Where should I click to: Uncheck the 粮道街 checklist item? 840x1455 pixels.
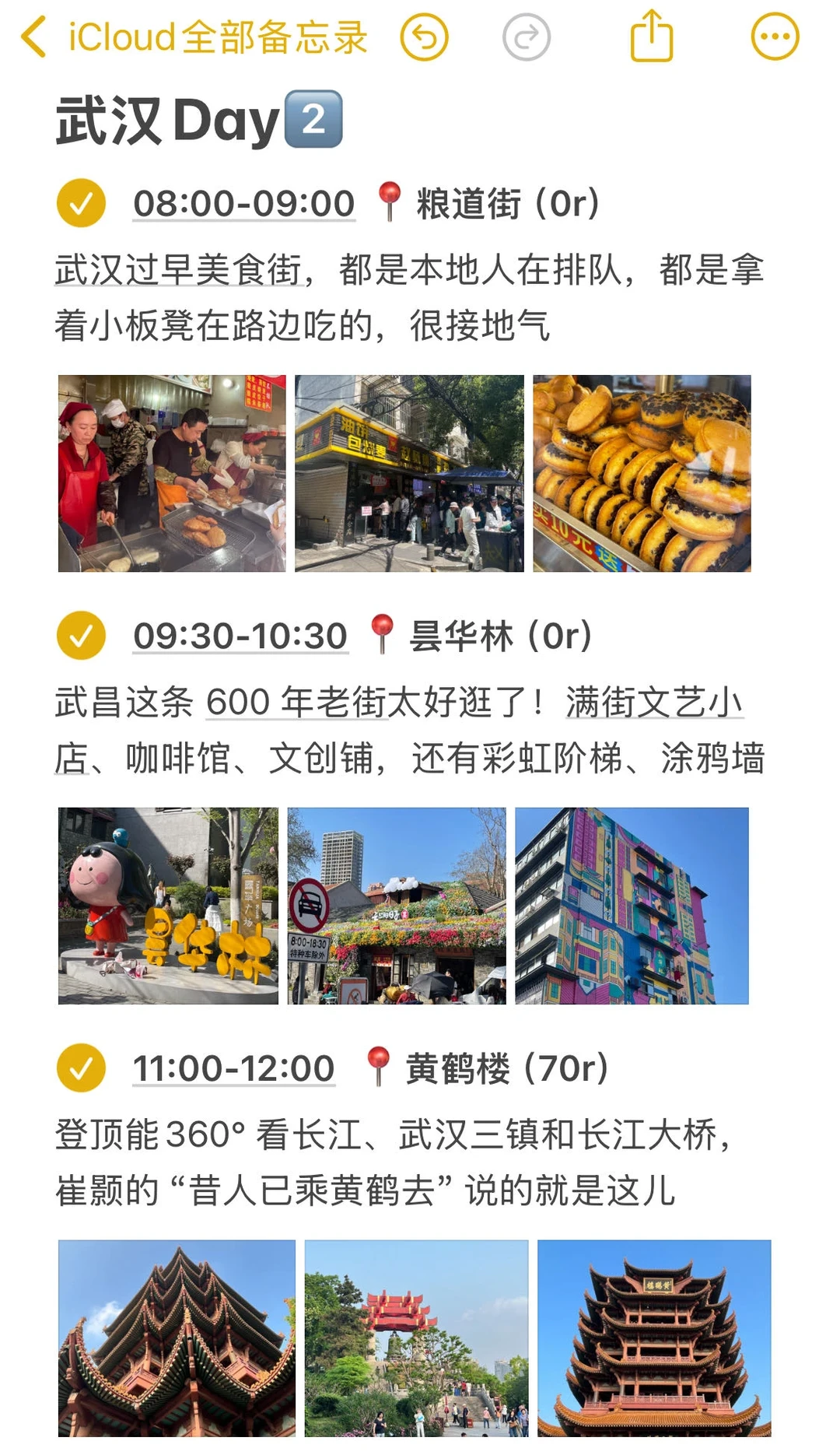pyautogui.click(x=81, y=203)
